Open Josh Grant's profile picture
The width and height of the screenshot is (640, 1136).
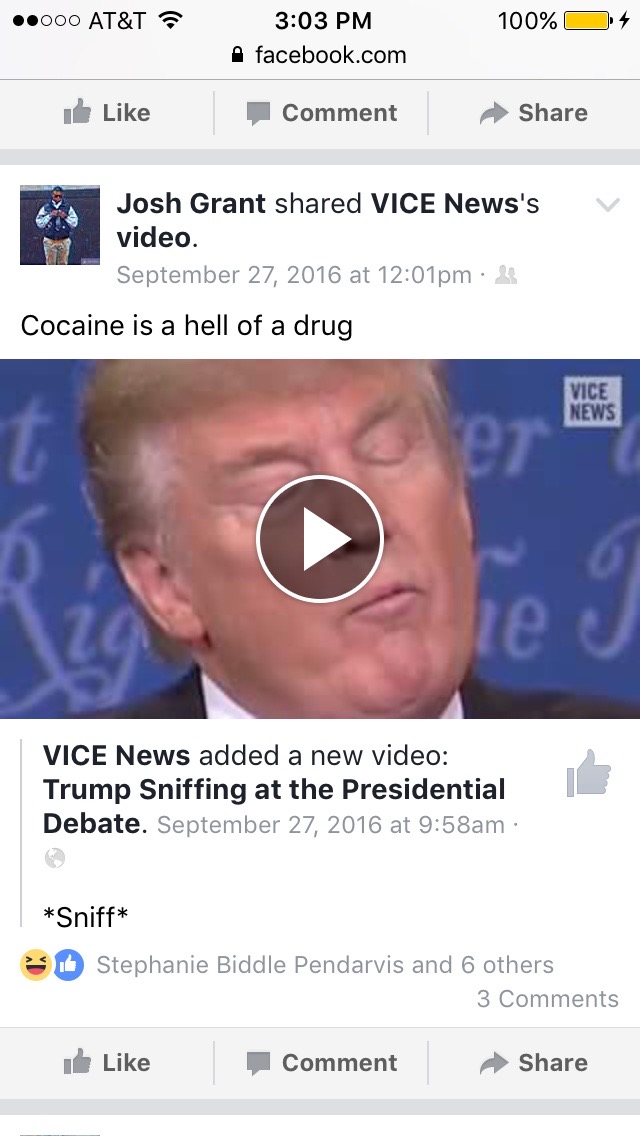pyautogui.click(x=60, y=225)
